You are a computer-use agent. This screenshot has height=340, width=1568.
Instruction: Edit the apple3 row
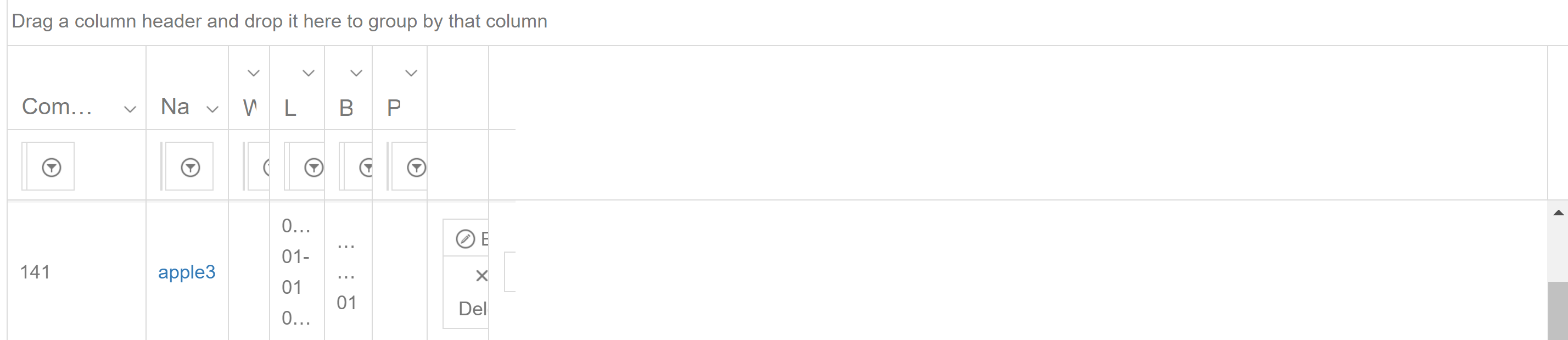(467, 239)
